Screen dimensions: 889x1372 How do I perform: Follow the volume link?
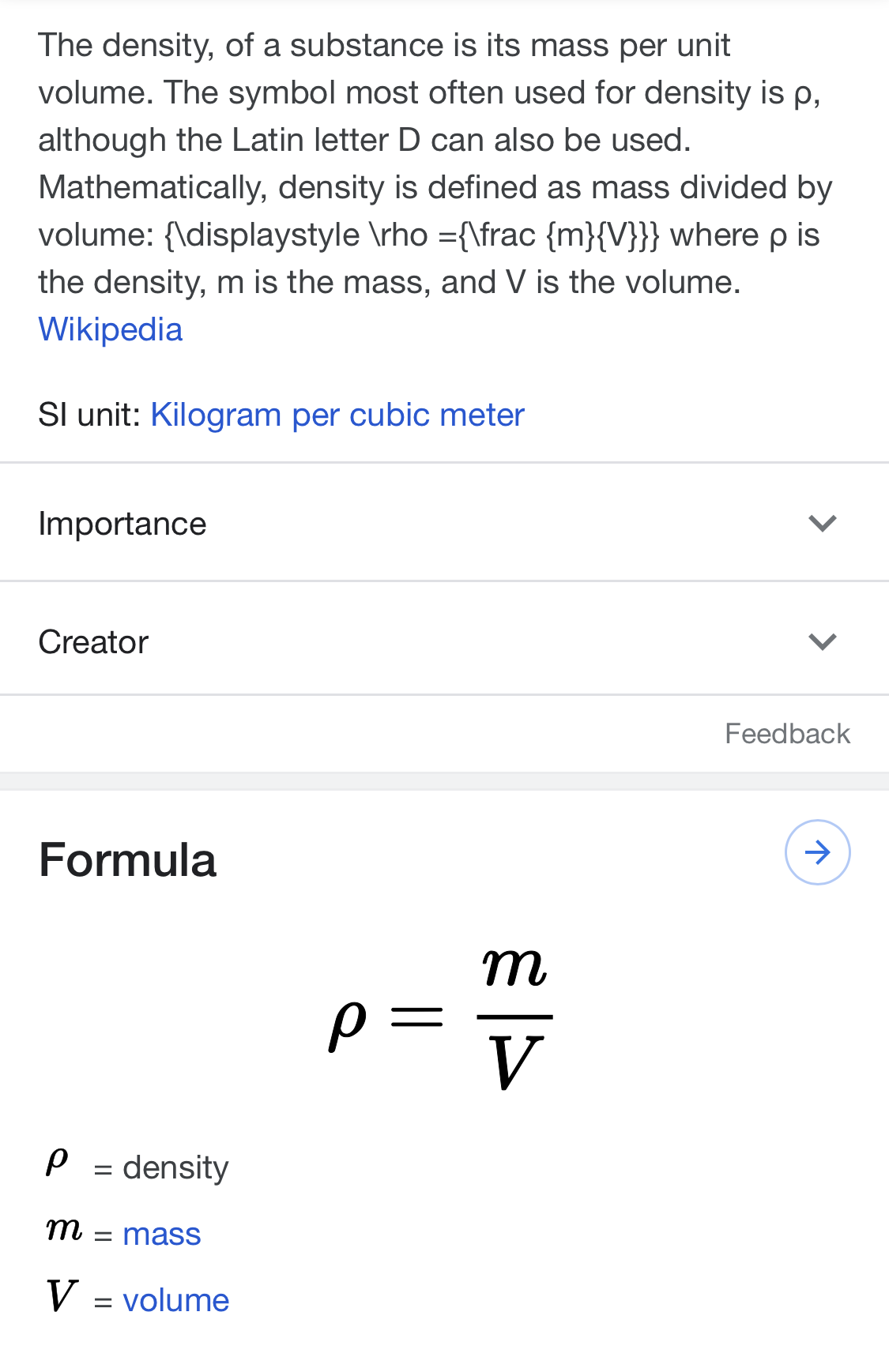point(175,1300)
